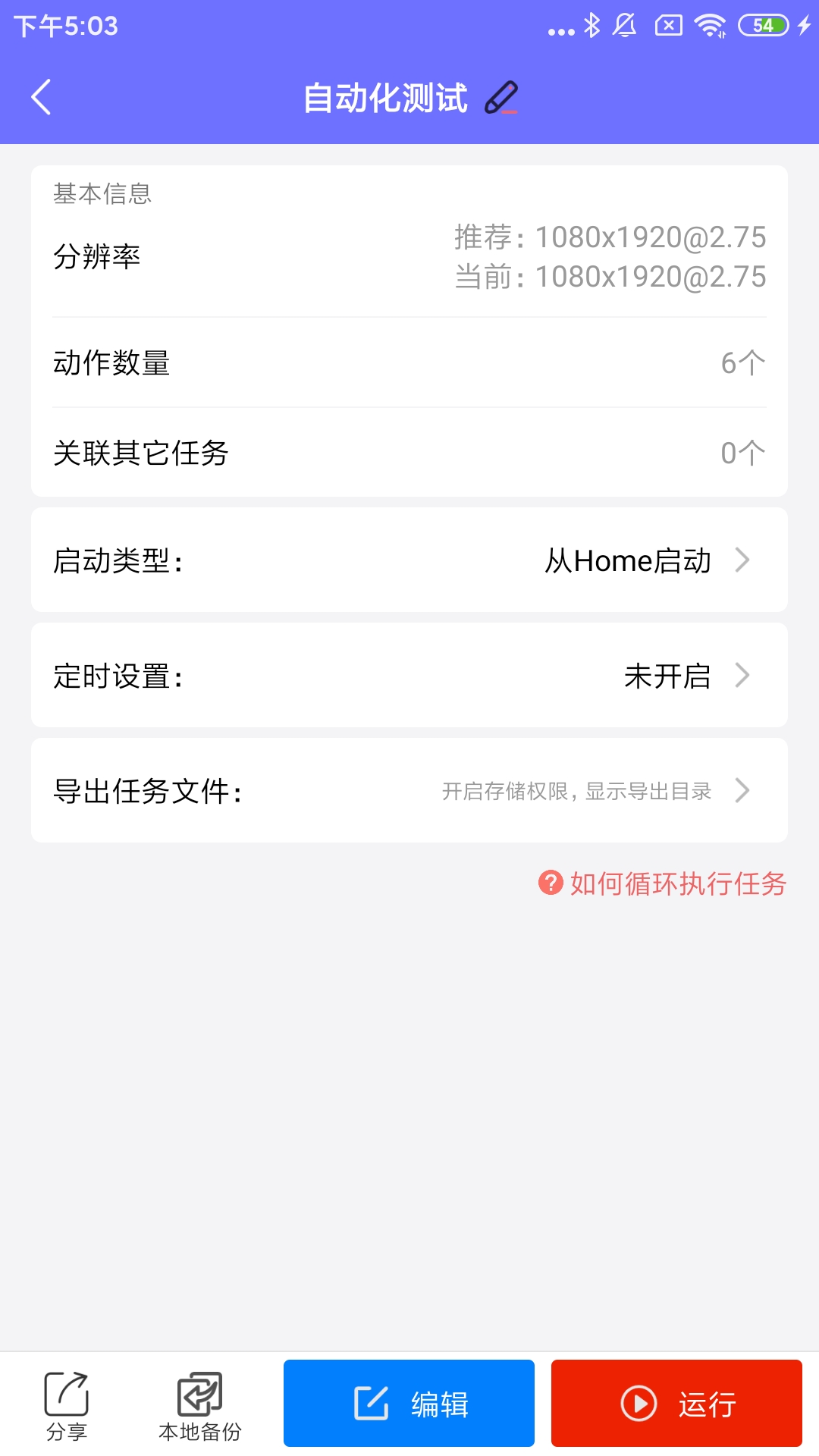Tap the play icon on the 运行 button
The image size is (819, 1456).
pos(639,1403)
